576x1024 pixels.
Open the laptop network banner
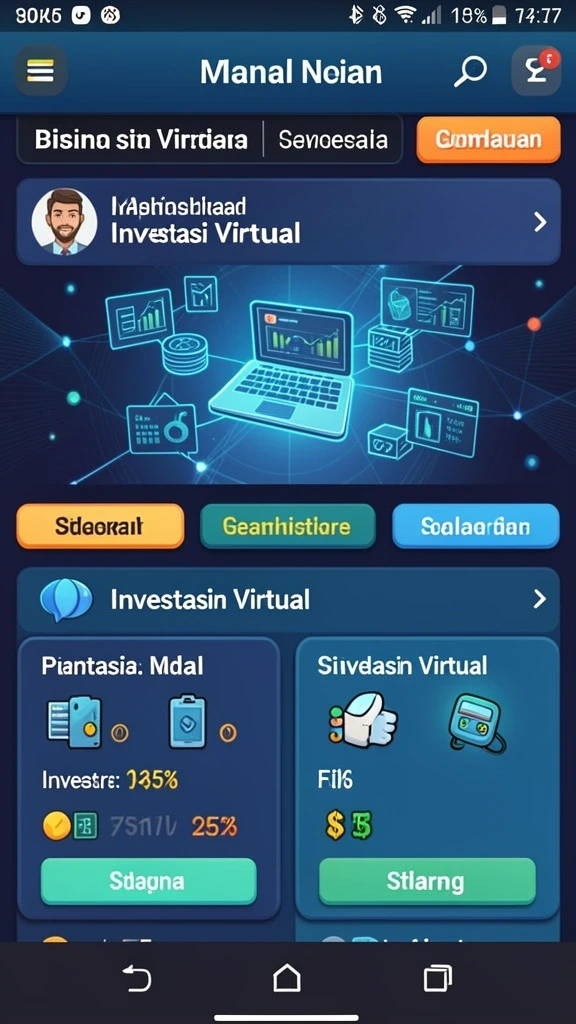tap(288, 375)
